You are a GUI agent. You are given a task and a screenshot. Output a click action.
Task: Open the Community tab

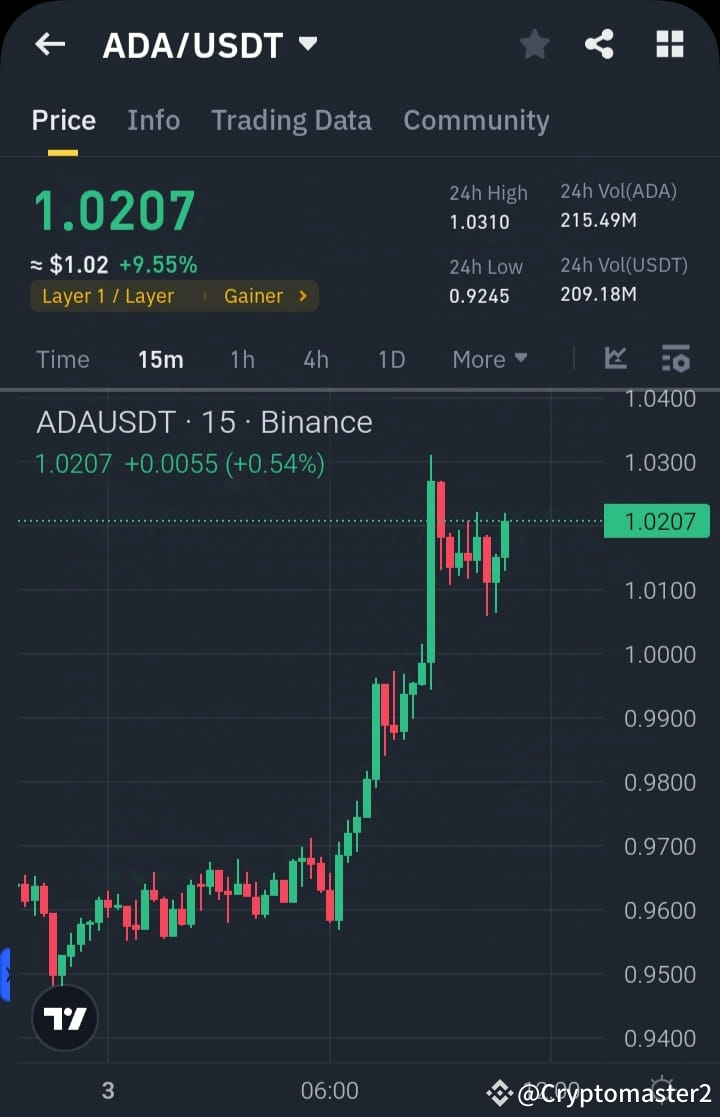(x=476, y=120)
